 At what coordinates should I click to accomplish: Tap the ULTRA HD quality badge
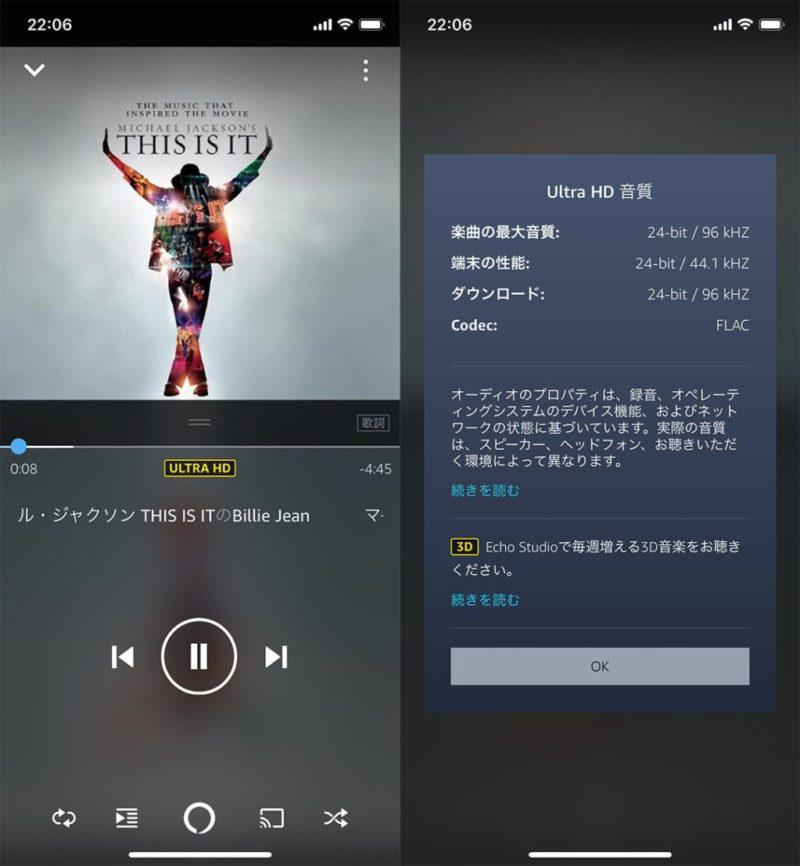[199, 469]
